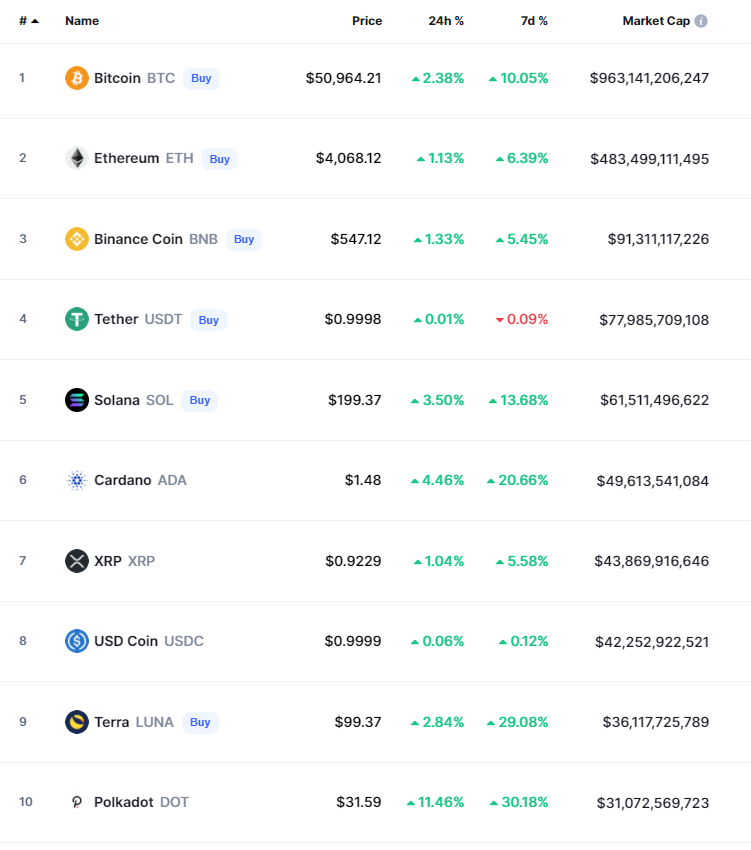Open the XRP coin page

[x=107, y=561]
